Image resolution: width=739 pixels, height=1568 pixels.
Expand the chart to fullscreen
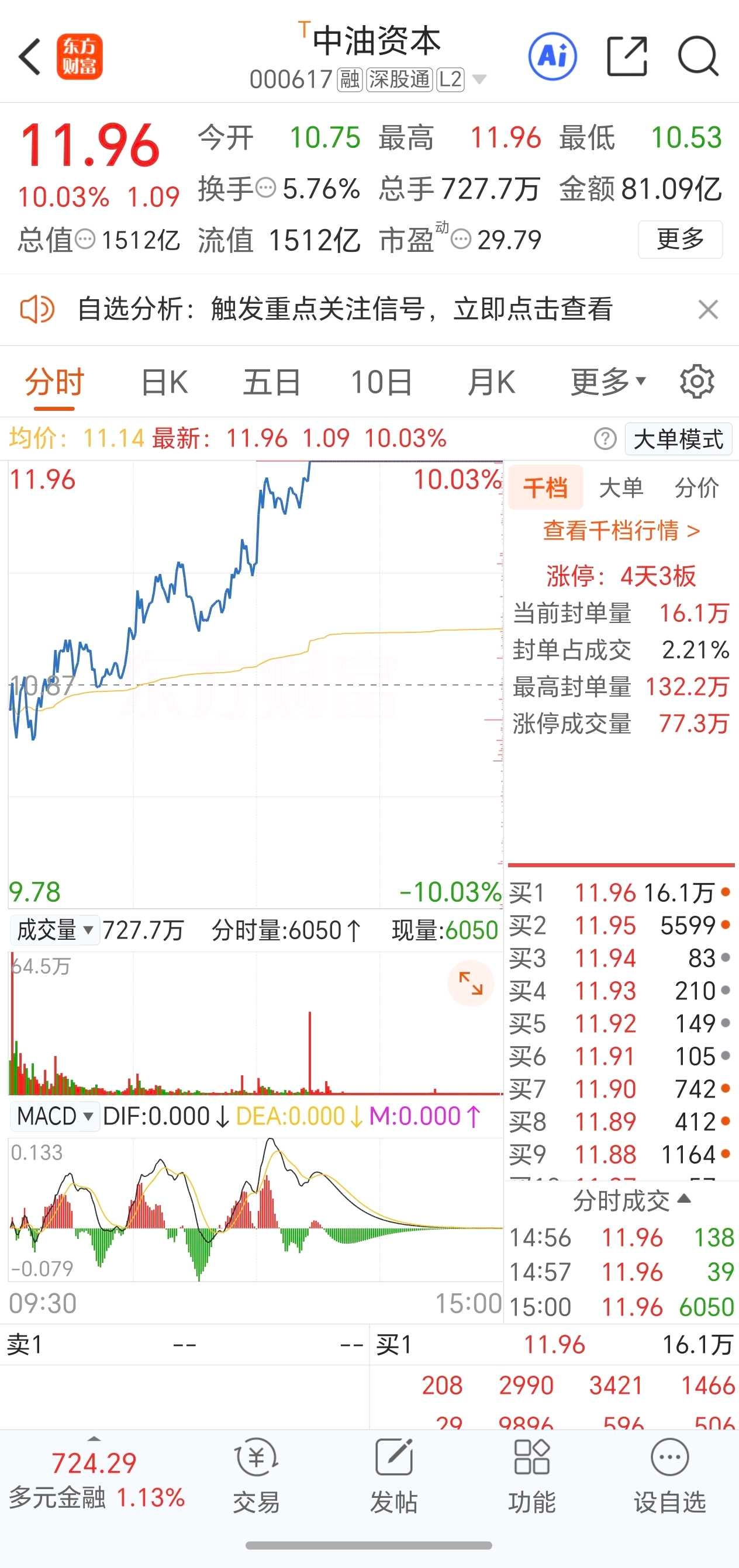[471, 983]
